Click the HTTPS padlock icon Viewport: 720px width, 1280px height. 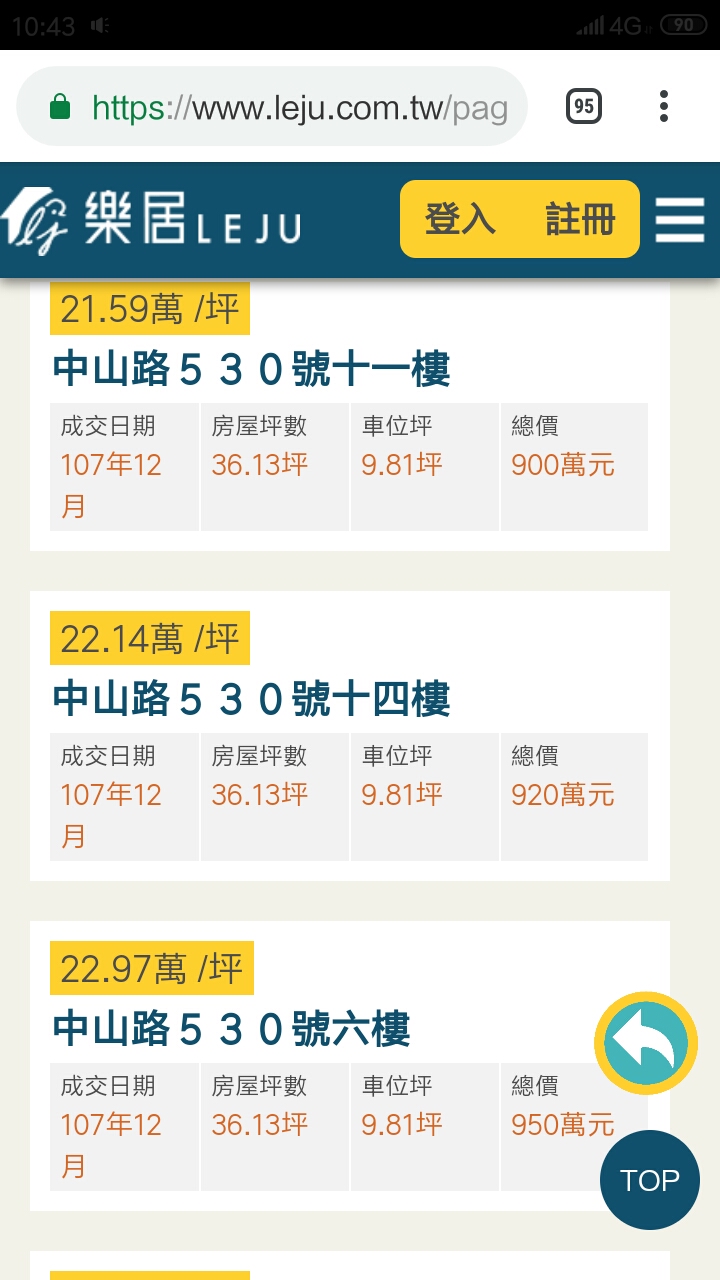tap(62, 104)
